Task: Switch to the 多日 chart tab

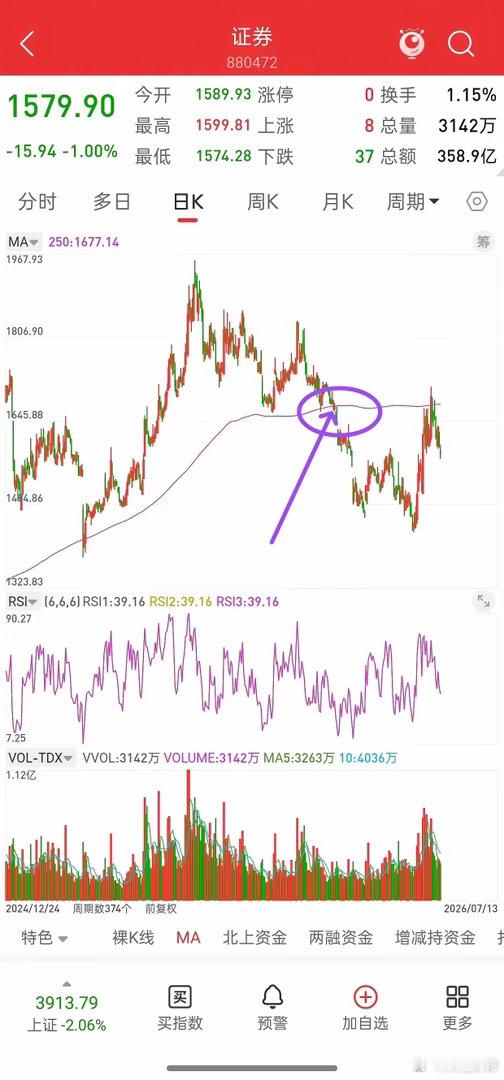Action: (112, 202)
